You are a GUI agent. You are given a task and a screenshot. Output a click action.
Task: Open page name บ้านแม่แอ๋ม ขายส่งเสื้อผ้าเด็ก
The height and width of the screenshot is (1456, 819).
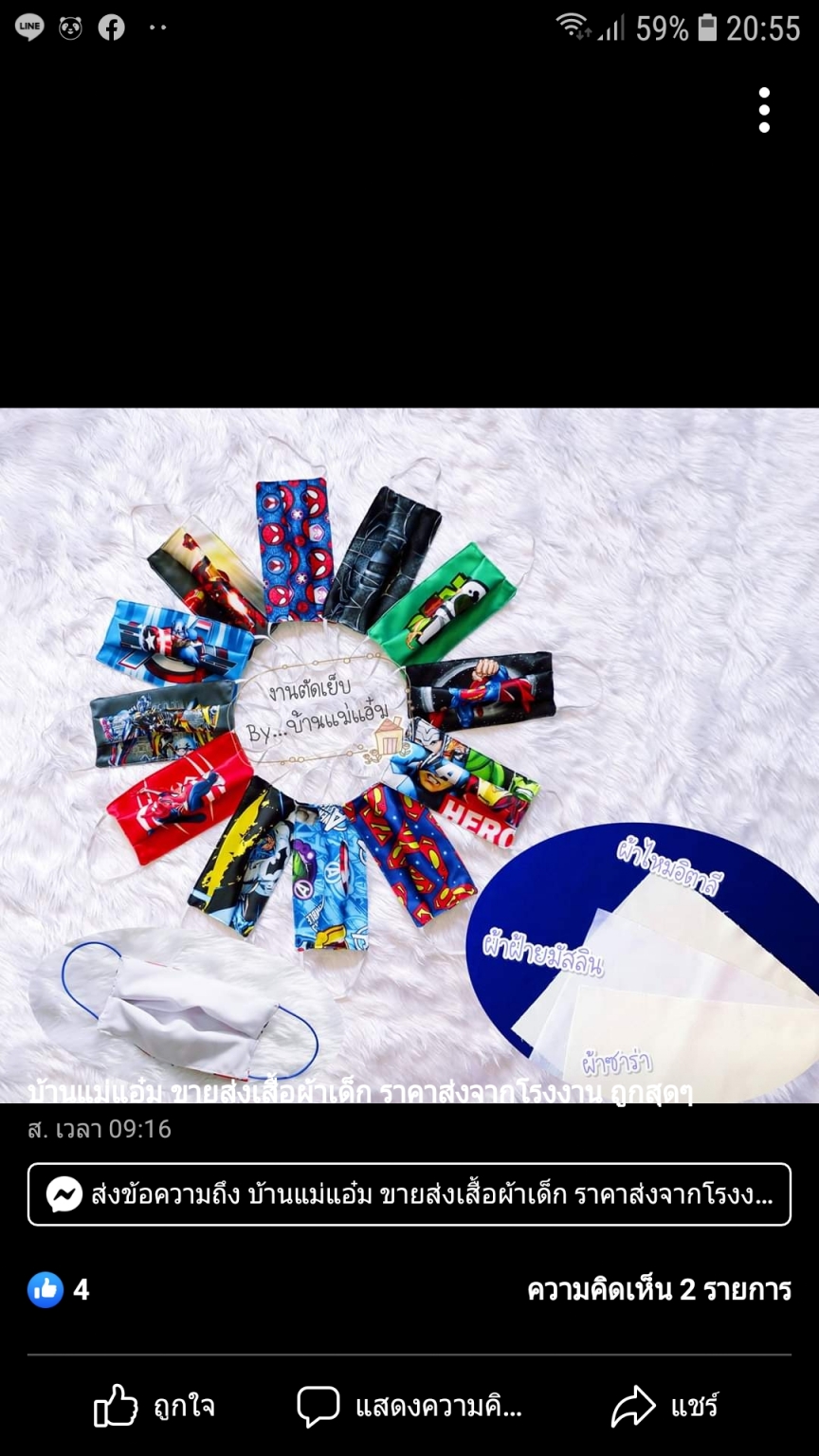(x=360, y=1093)
